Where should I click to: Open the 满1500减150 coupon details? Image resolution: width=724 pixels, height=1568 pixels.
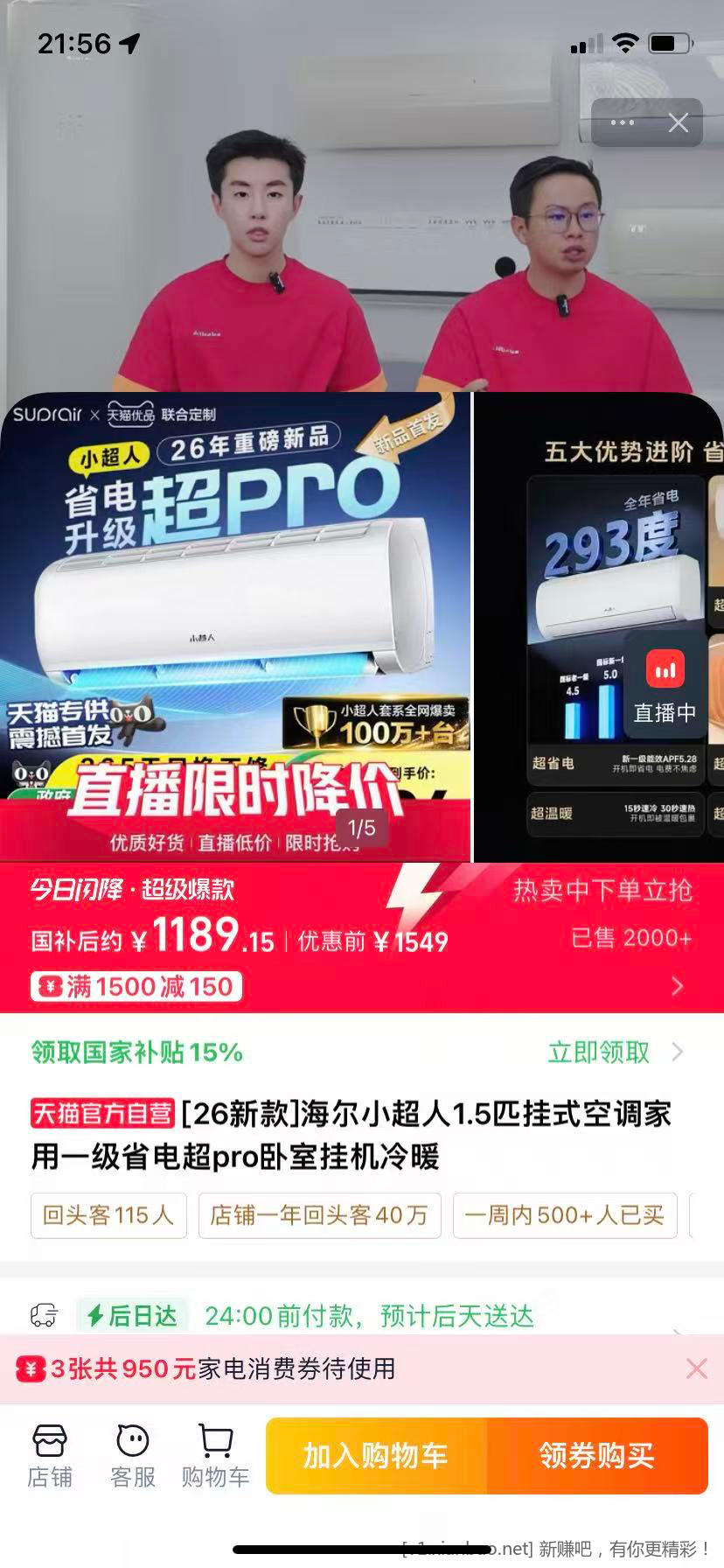[136, 987]
